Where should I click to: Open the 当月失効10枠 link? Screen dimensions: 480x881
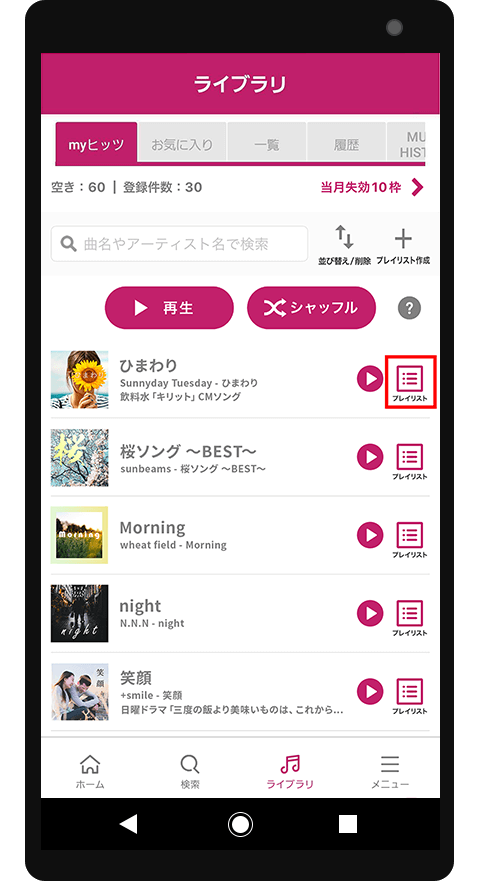point(372,187)
